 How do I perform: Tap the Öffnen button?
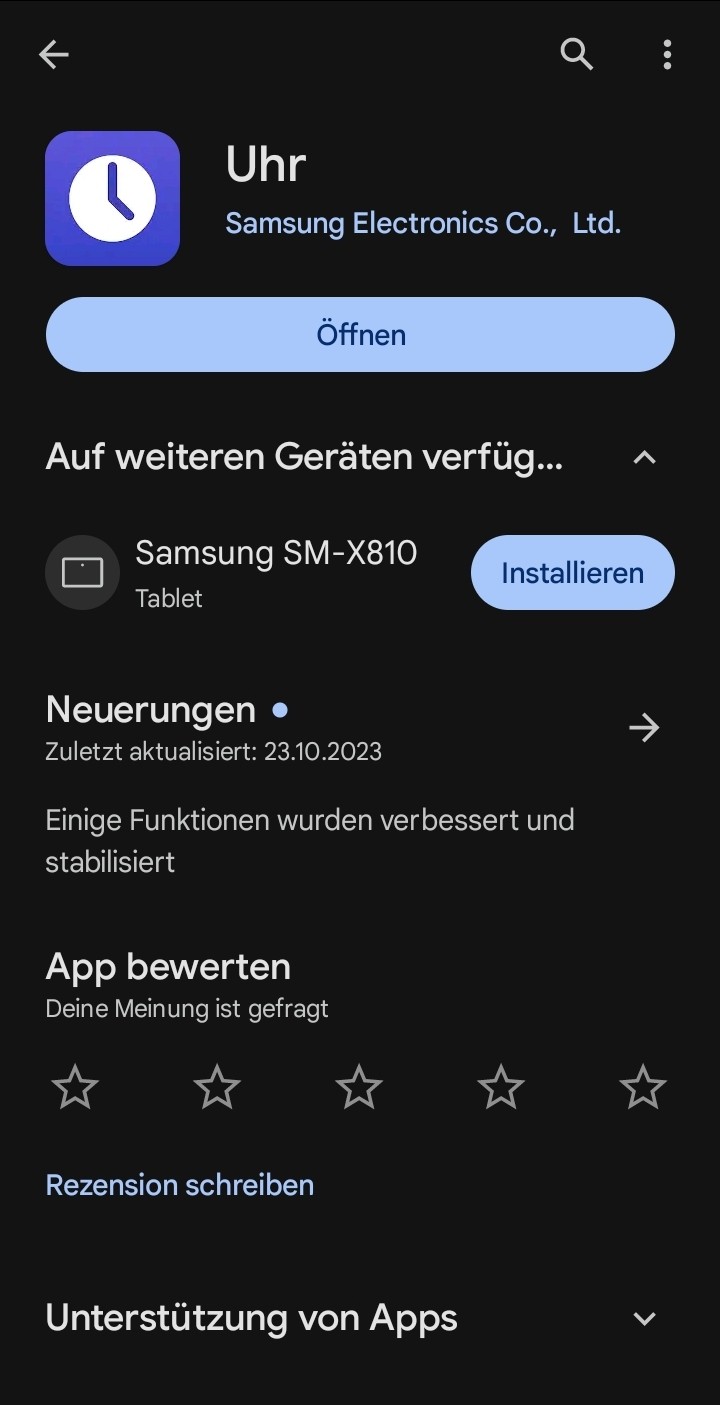pos(360,334)
